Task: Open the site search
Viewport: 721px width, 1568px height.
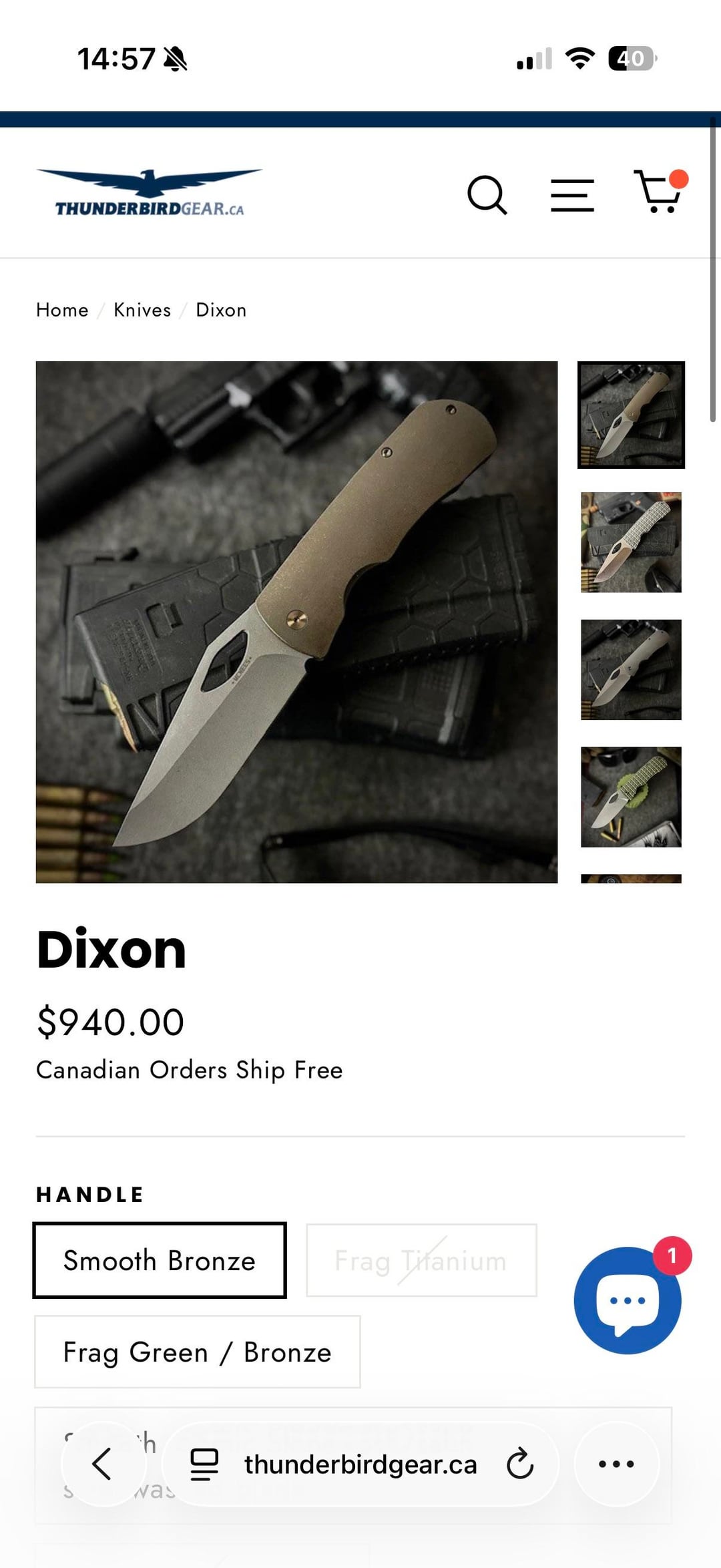Action: click(x=487, y=195)
